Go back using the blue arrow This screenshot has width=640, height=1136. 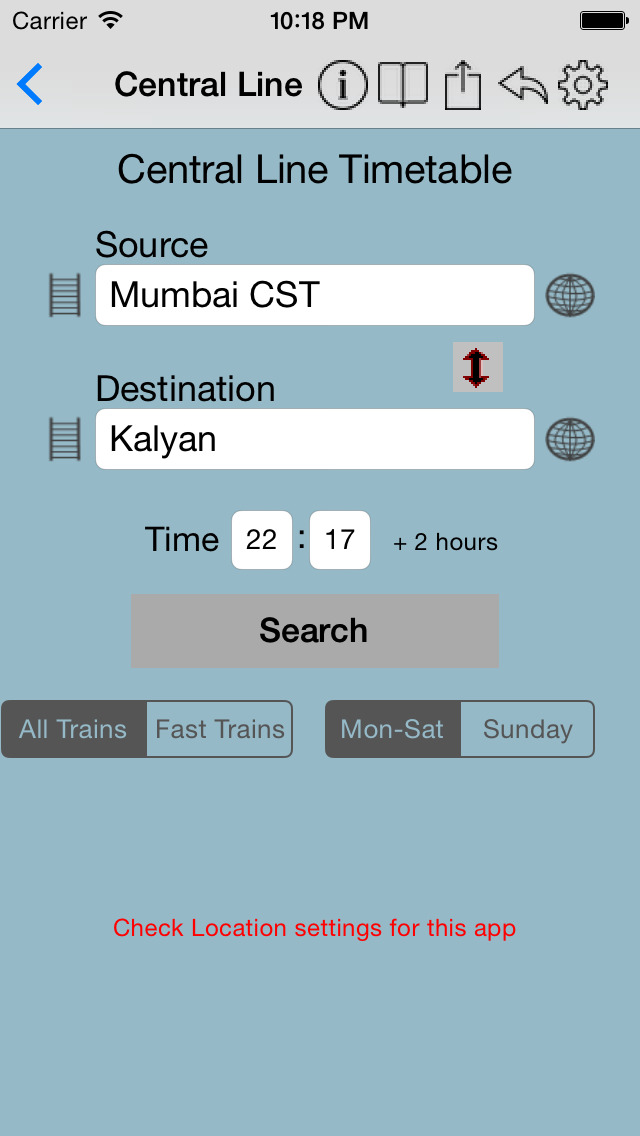(30, 85)
